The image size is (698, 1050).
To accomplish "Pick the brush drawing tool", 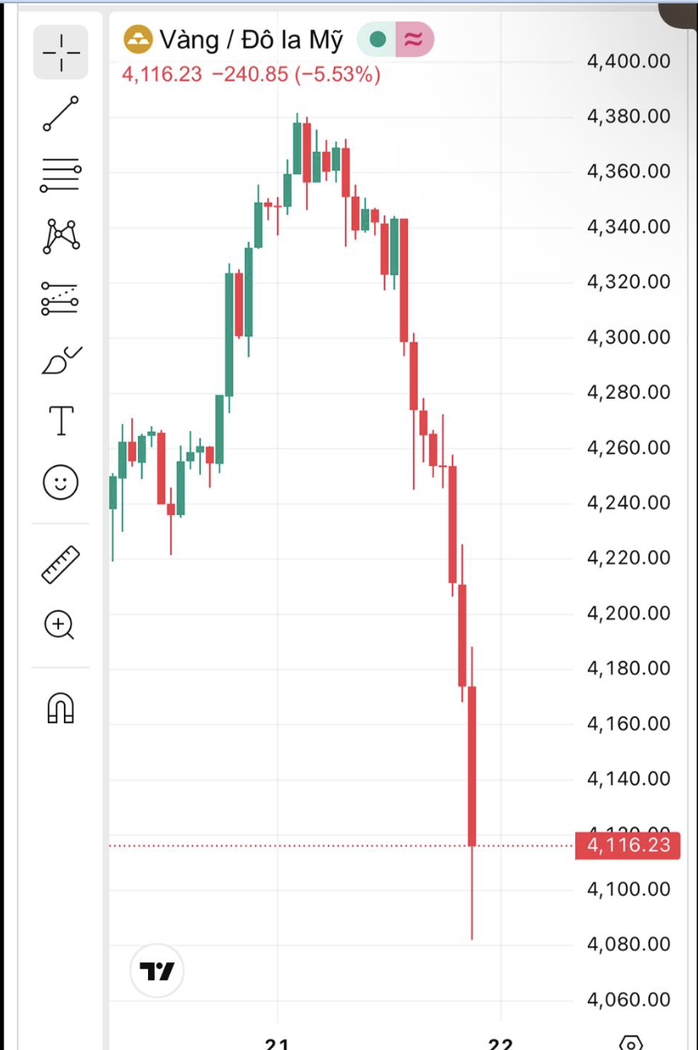I will pos(61,359).
